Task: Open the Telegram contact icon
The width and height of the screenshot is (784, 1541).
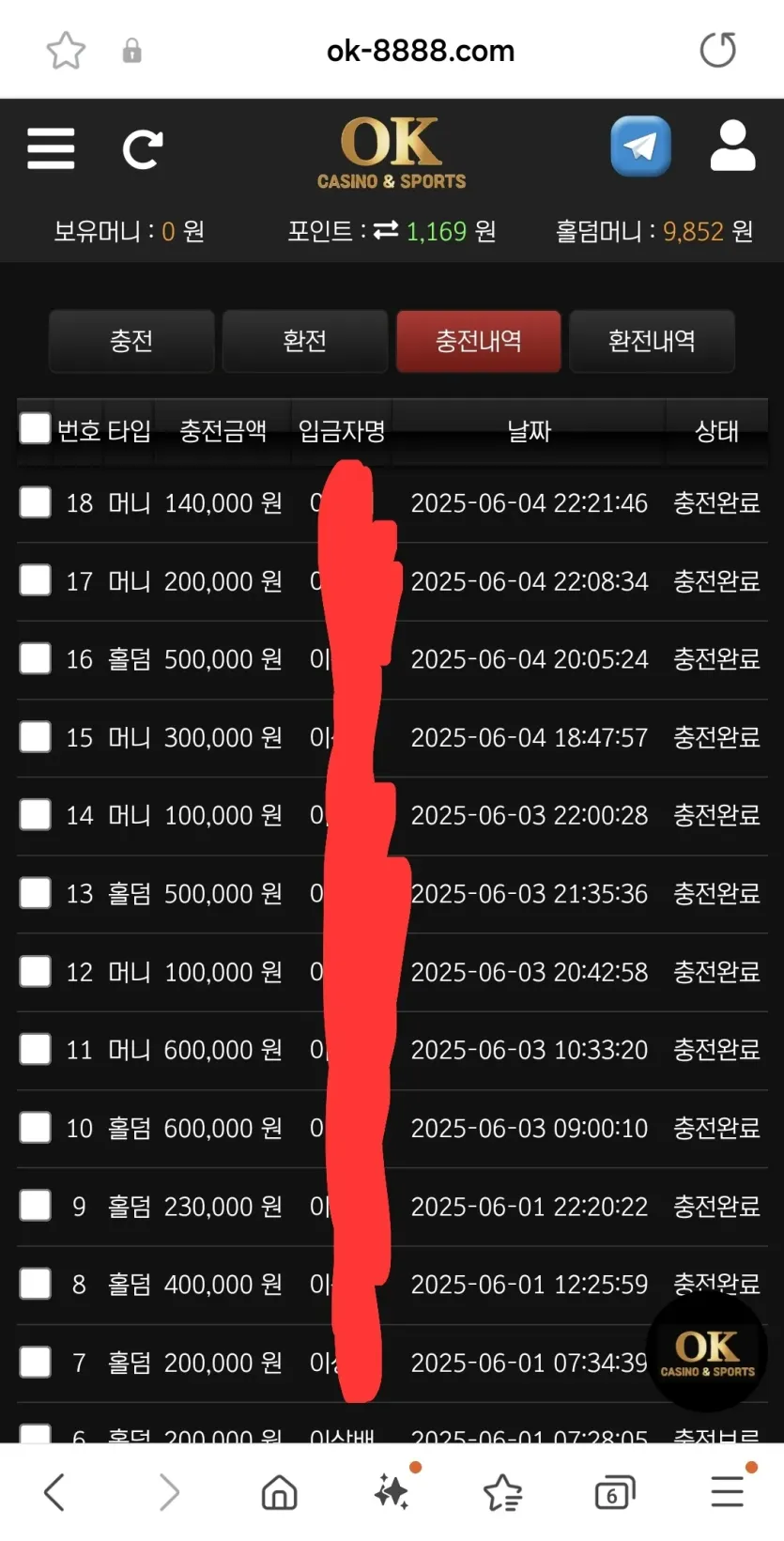Action: point(640,146)
